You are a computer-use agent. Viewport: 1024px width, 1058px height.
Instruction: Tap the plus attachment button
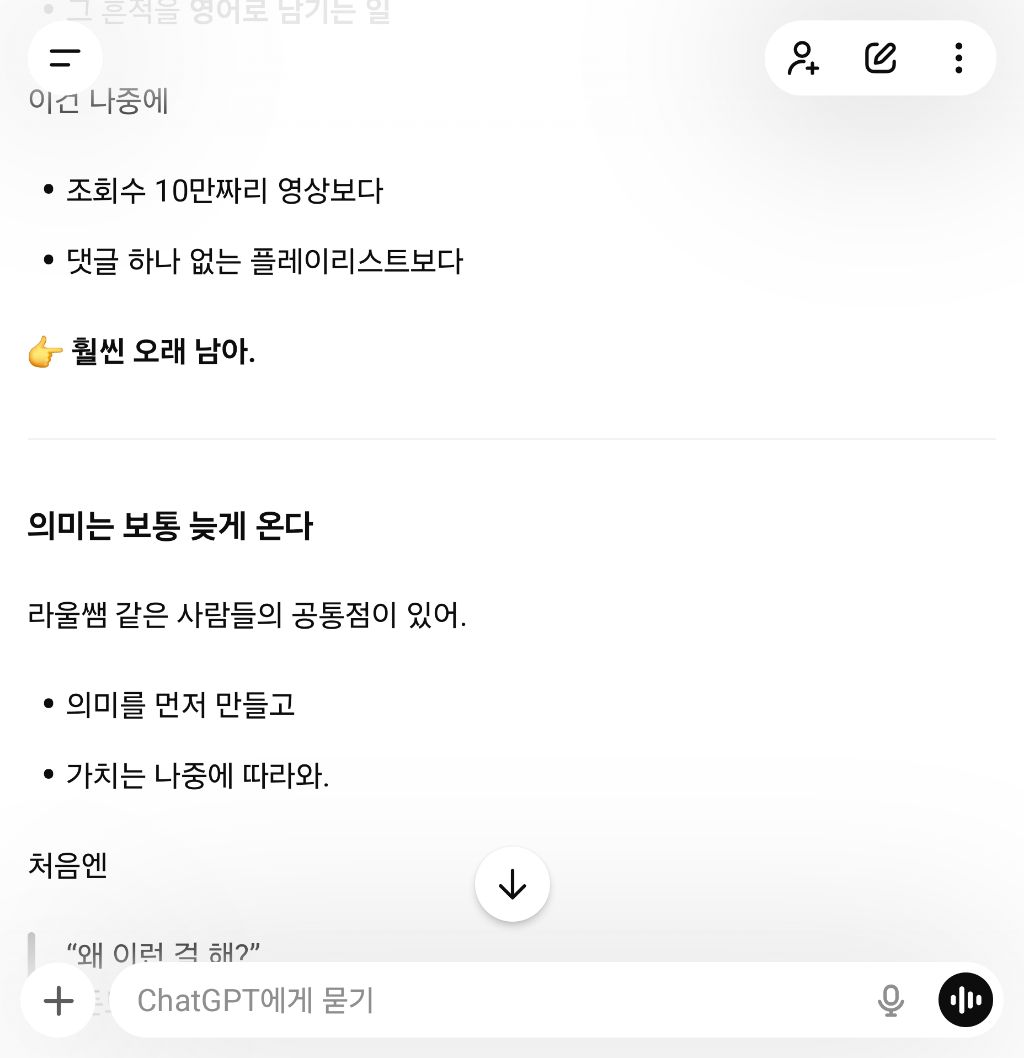59,1000
